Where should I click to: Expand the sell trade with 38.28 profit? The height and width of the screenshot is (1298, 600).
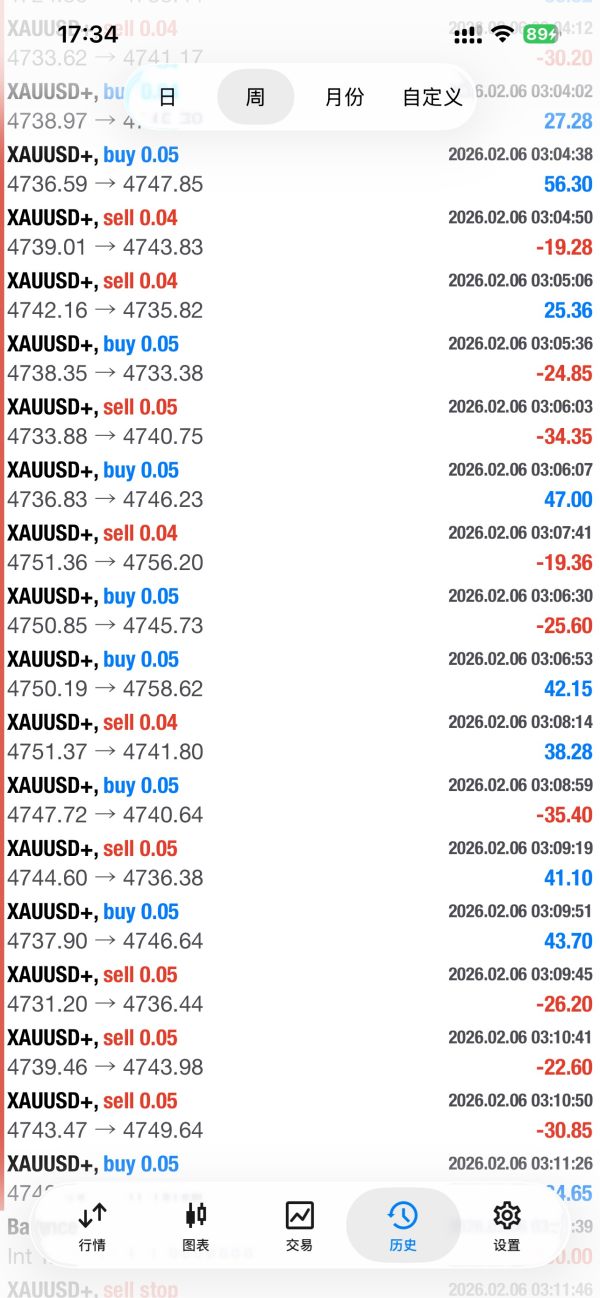[x=300, y=737]
